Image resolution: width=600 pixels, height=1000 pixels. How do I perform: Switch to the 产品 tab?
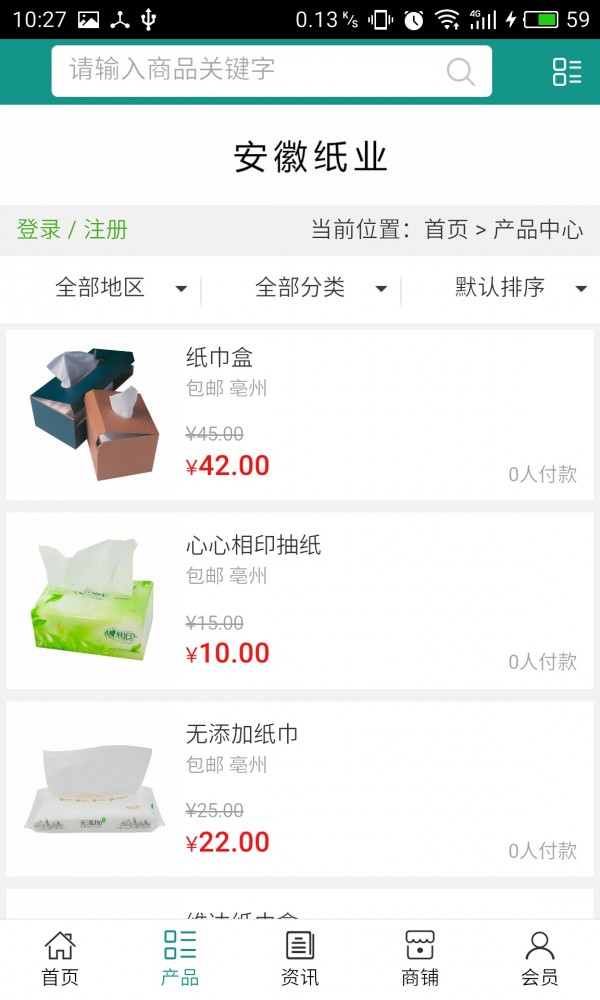[180, 959]
